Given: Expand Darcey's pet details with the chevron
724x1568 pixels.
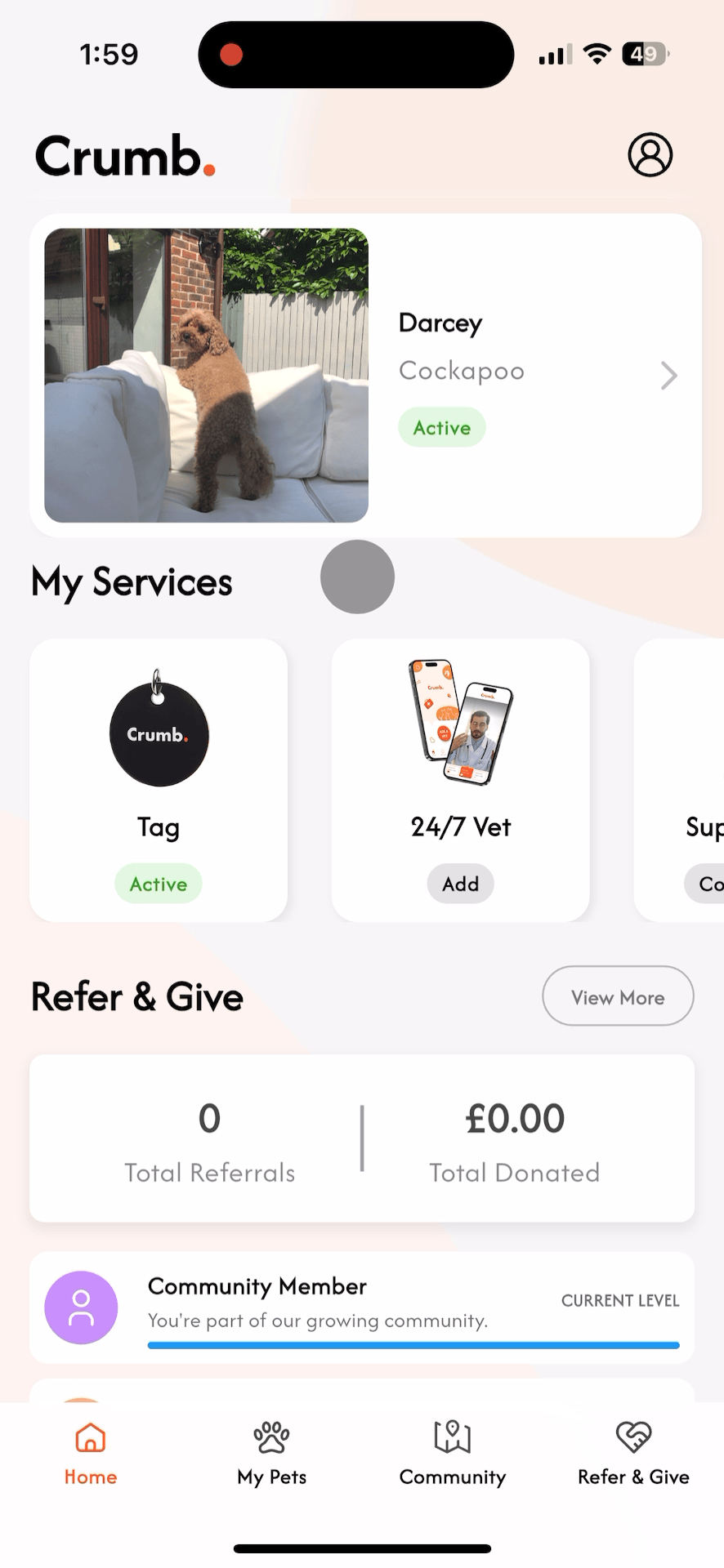Looking at the screenshot, I should (x=669, y=376).
